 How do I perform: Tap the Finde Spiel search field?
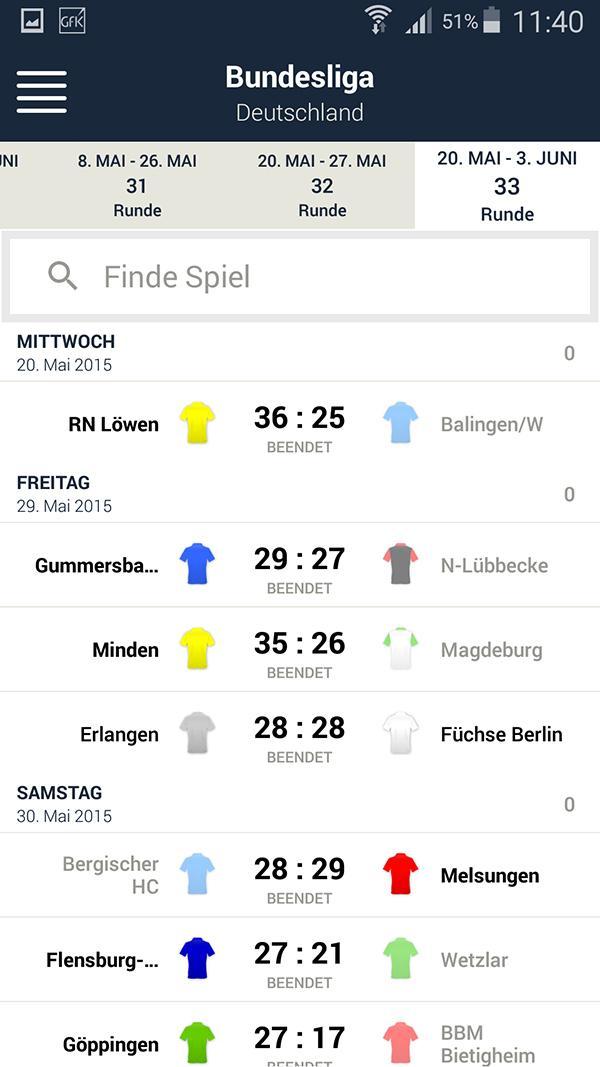click(x=300, y=277)
